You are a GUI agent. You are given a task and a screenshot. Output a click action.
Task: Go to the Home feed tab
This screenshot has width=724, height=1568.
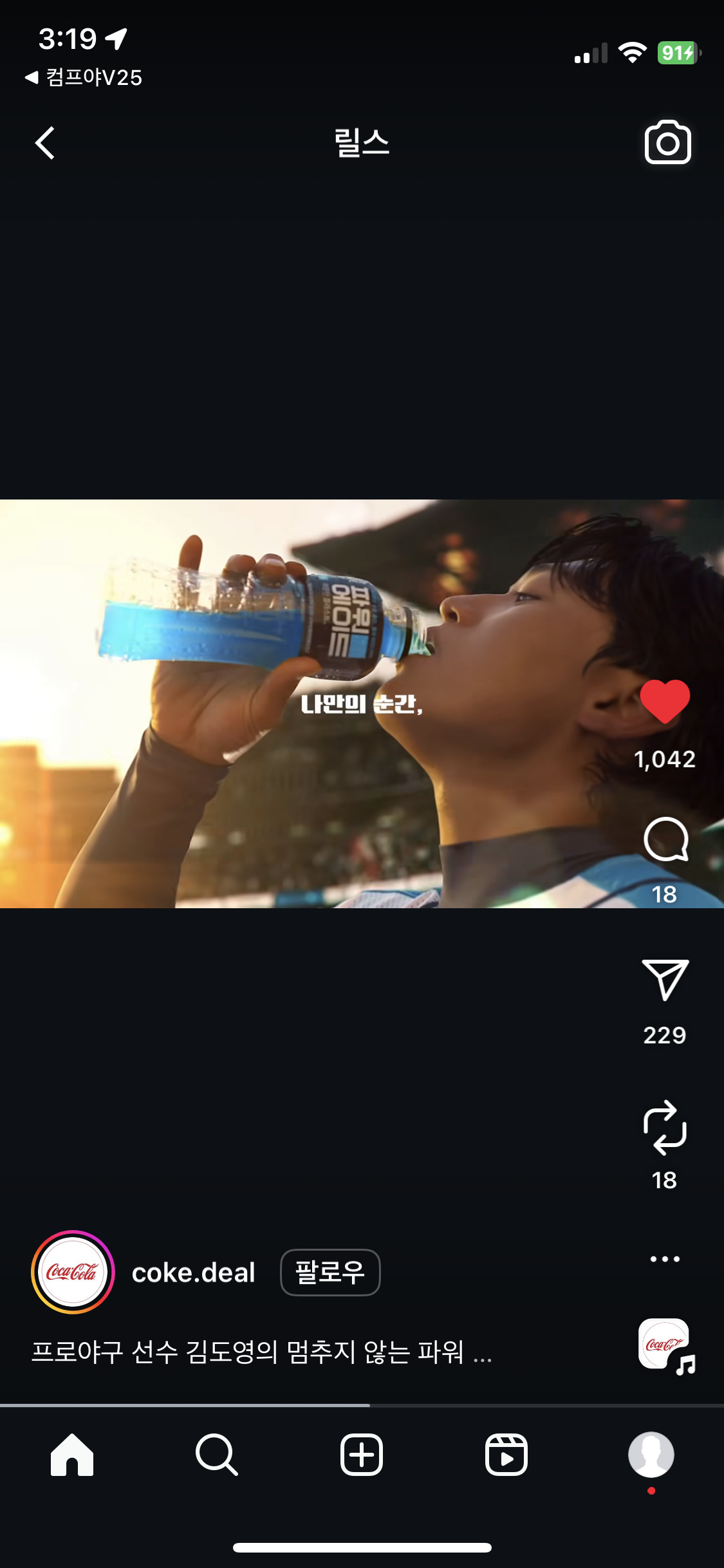click(72, 1455)
